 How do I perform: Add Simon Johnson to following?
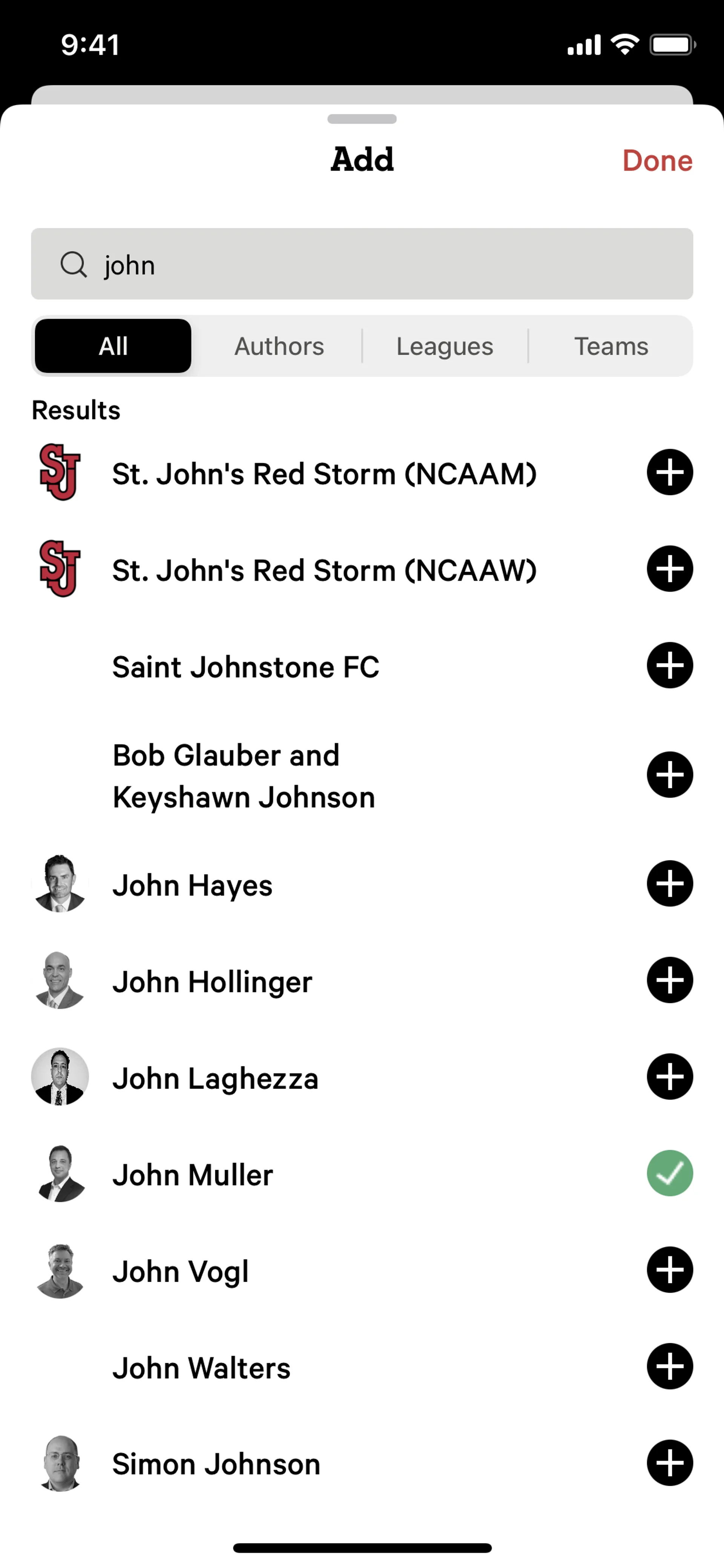[x=669, y=1463]
